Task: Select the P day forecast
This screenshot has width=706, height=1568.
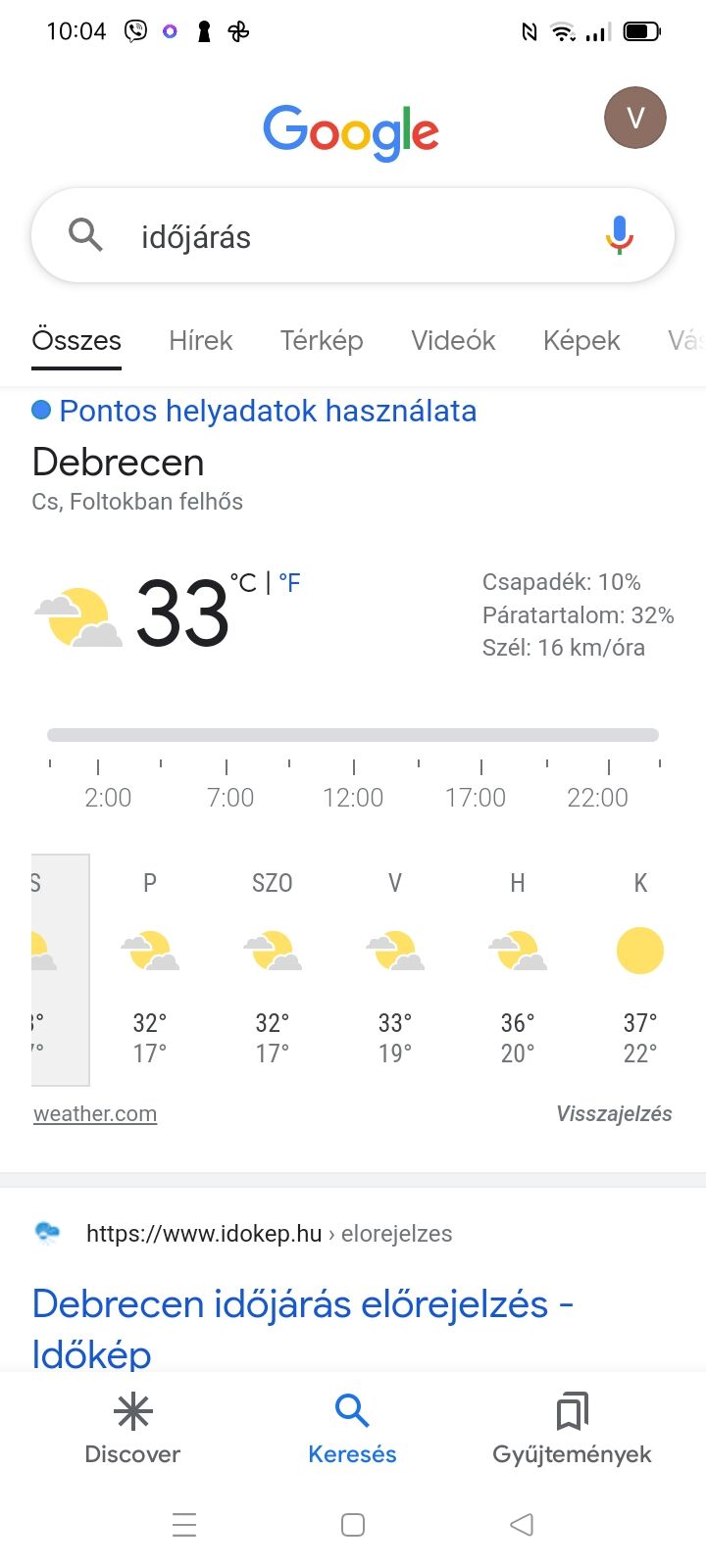Action: (x=150, y=968)
